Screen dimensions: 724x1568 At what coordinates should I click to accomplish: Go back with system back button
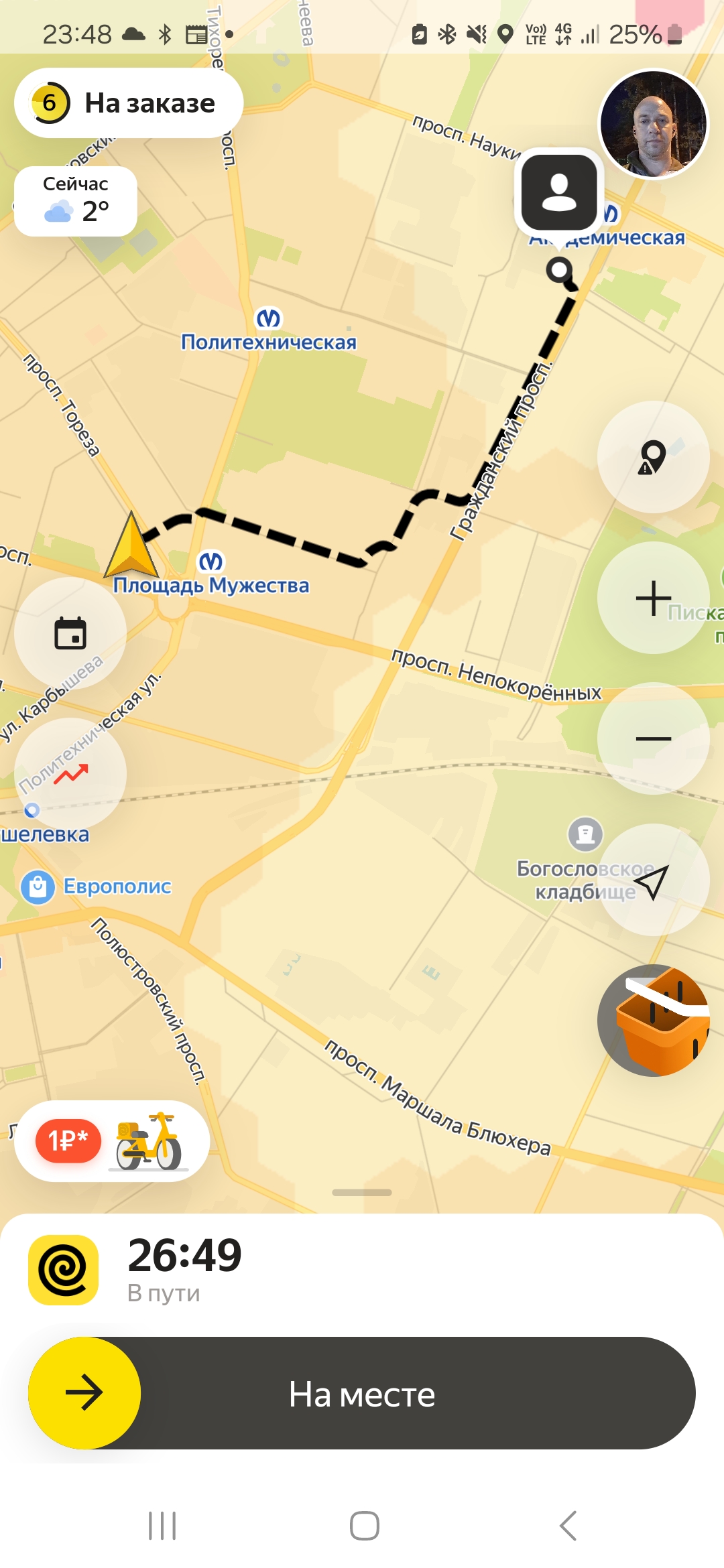click(567, 1526)
